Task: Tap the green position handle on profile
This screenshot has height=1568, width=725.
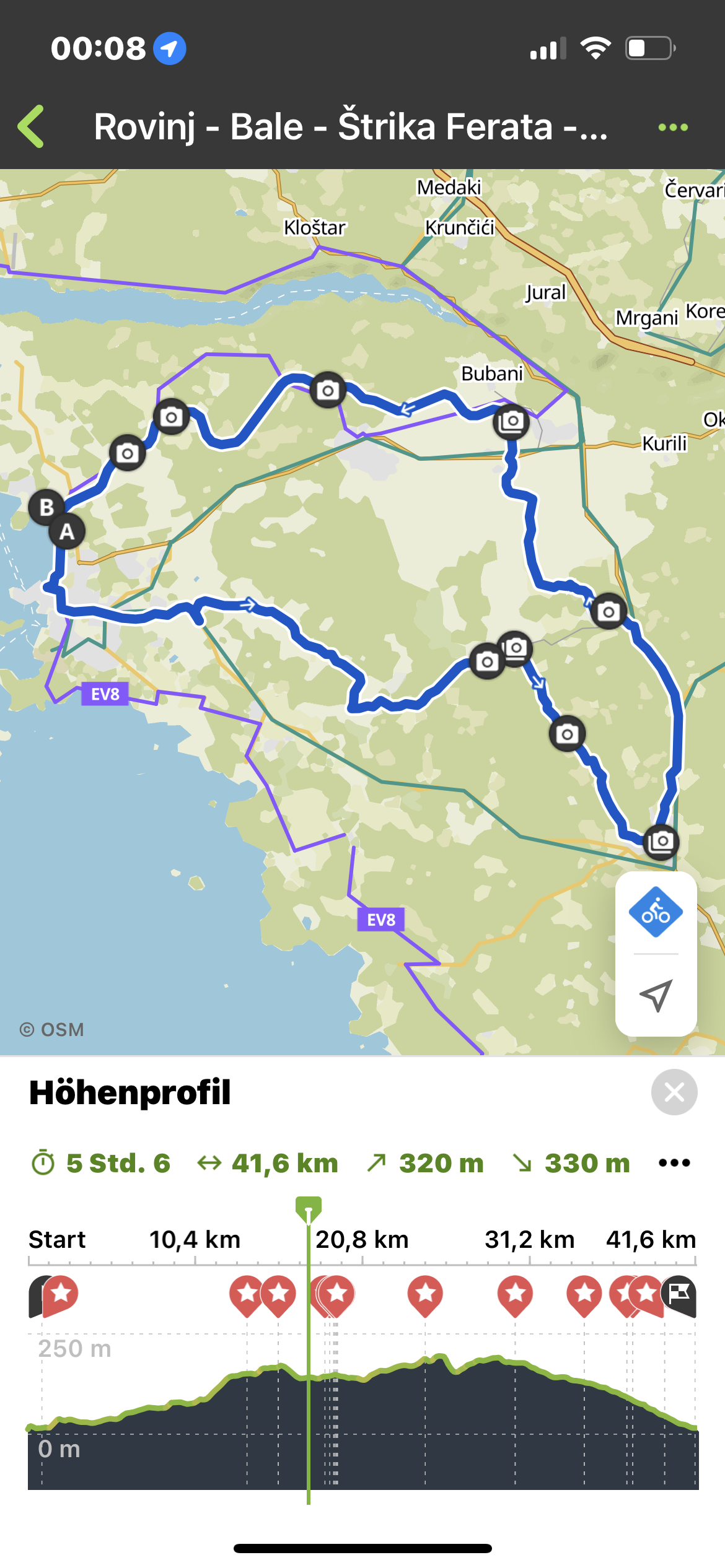Action: [309, 1209]
